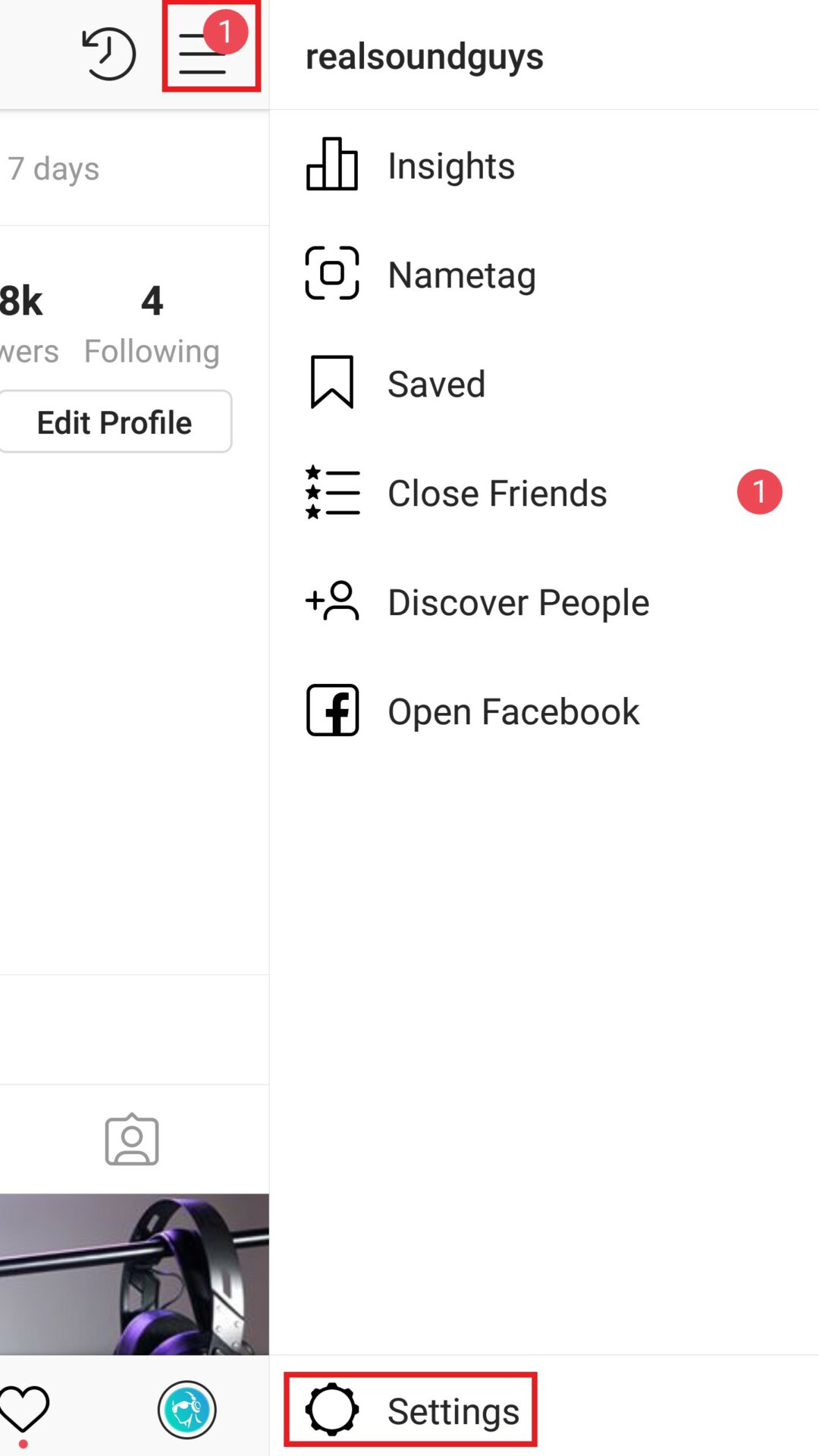Open the archive history icon
The width and height of the screenshot is (819, 1456).
coord(108,54)
